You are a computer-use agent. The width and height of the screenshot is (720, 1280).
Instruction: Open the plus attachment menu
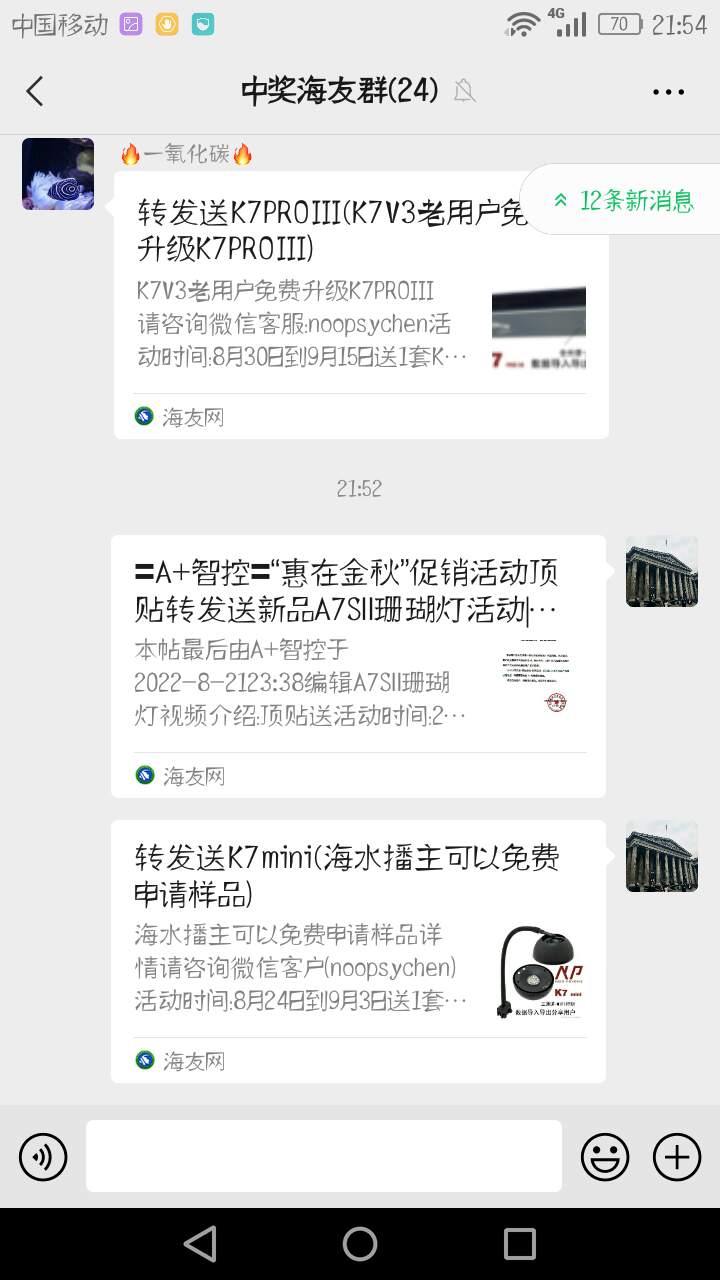pyautogui.click(x=677, y=1157)
